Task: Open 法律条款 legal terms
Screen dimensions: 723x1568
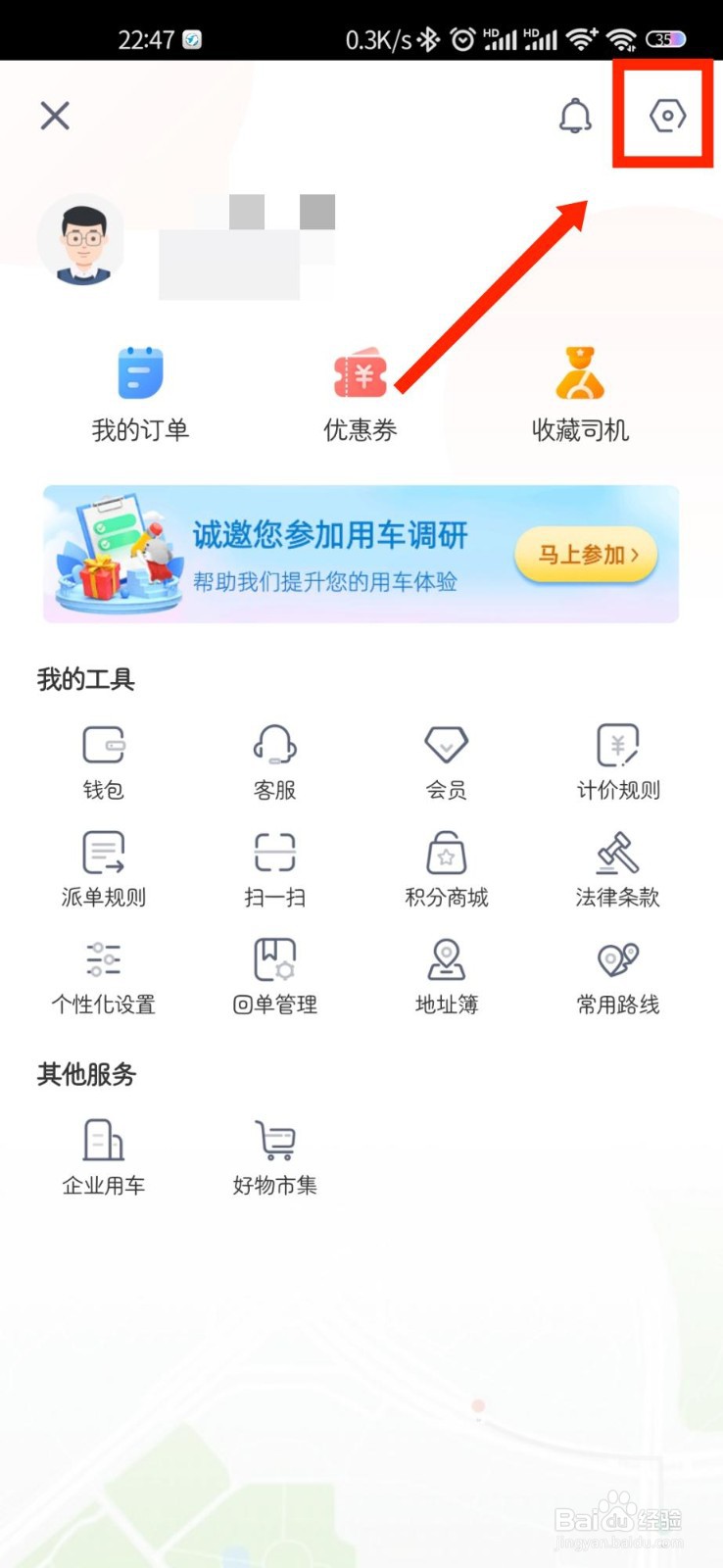Action: click(x=617, y=868)
